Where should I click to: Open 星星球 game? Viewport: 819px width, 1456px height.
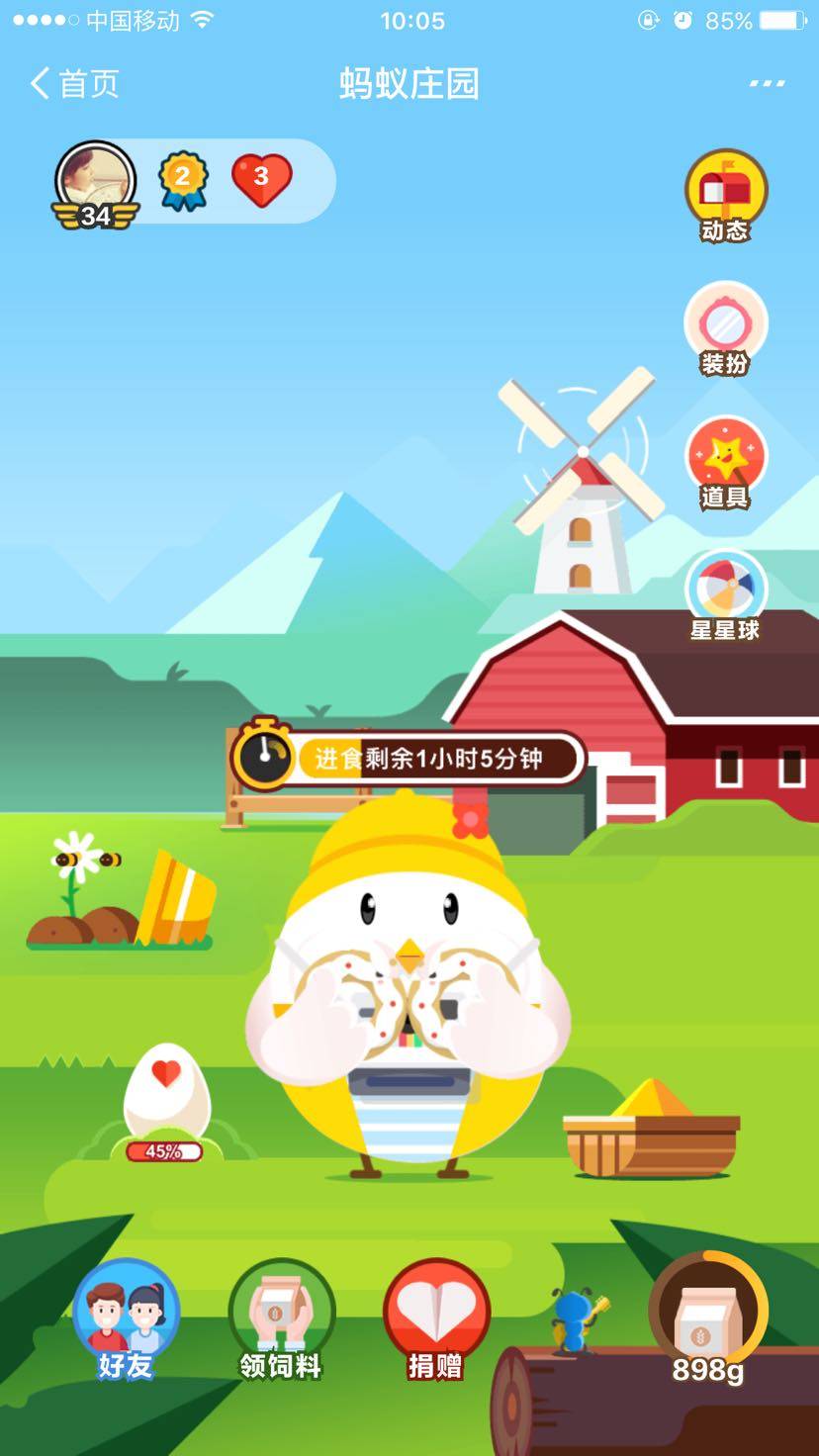coord(725,594)
